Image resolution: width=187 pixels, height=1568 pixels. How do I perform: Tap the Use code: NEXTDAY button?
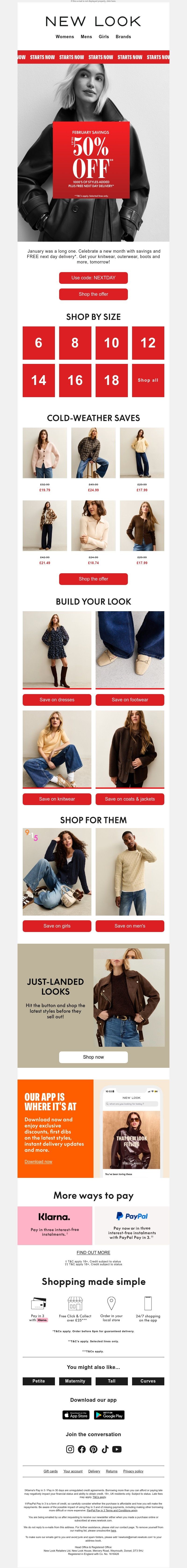pyautogui.click(x=93, y=277)
